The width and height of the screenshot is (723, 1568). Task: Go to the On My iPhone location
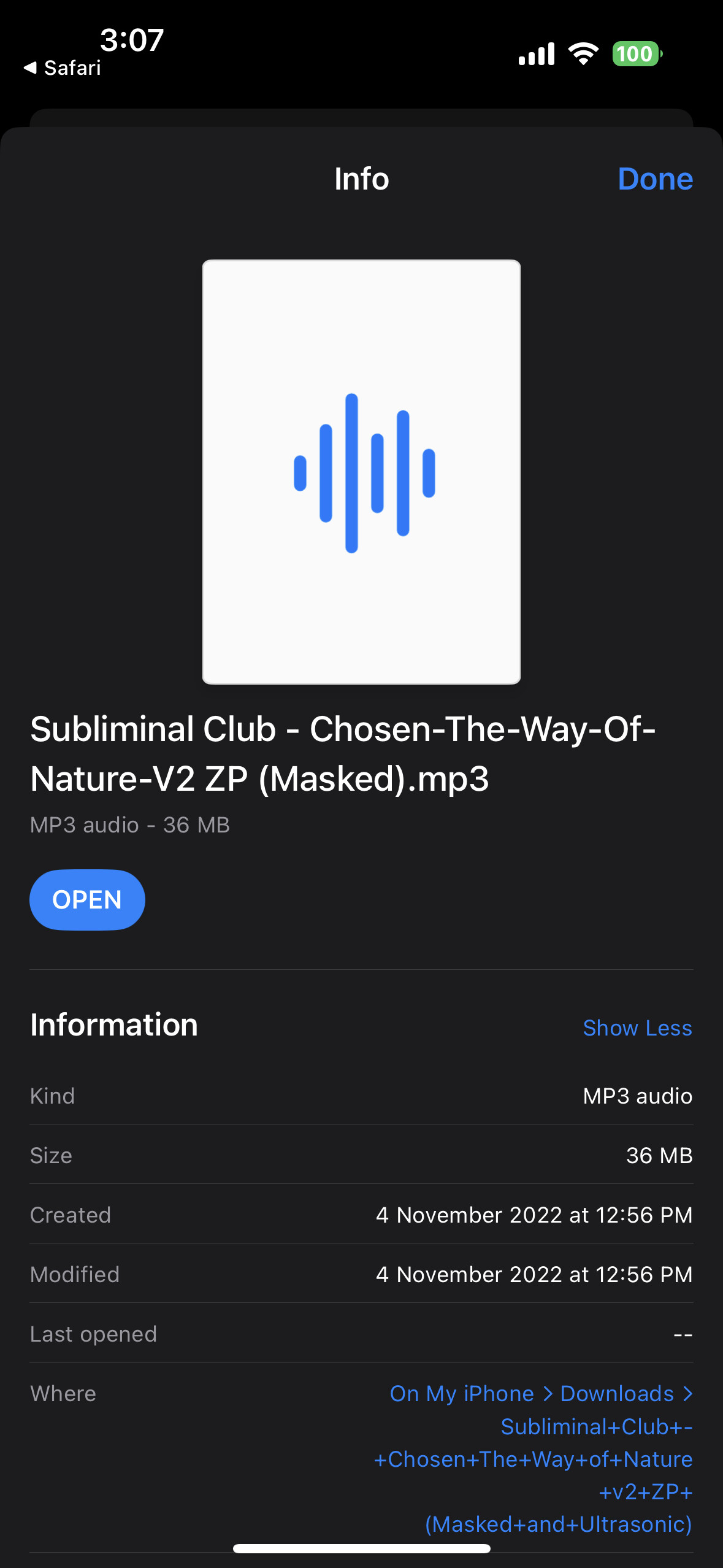coord(462,1393)
